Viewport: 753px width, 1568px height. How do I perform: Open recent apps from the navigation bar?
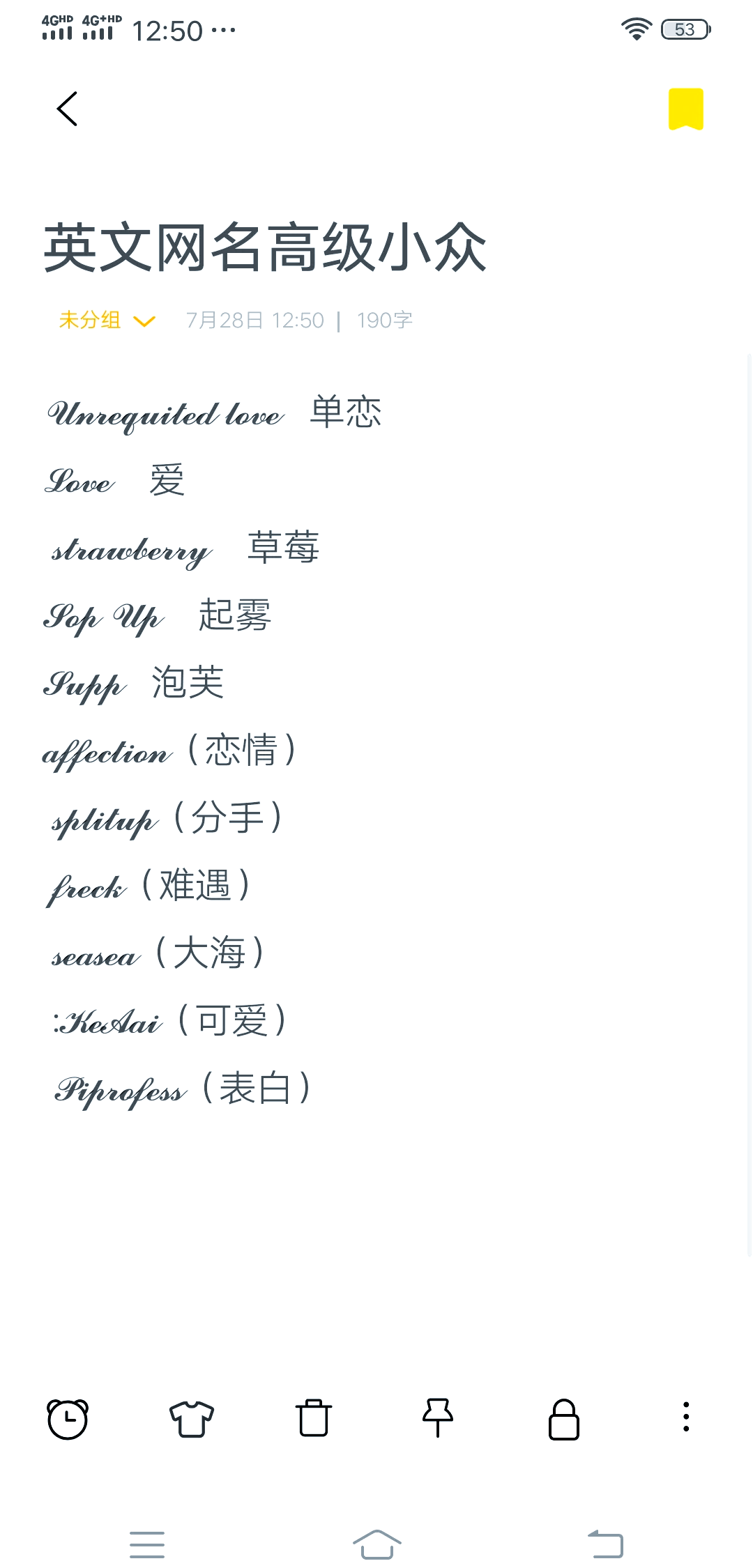click(147, 1544)
